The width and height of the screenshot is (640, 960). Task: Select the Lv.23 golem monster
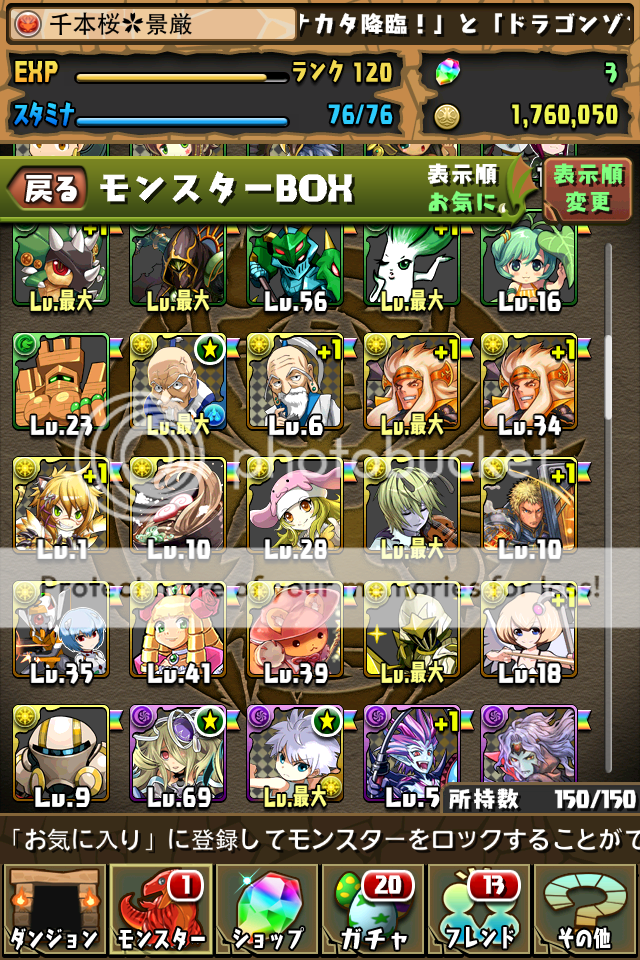click(61, 385)
